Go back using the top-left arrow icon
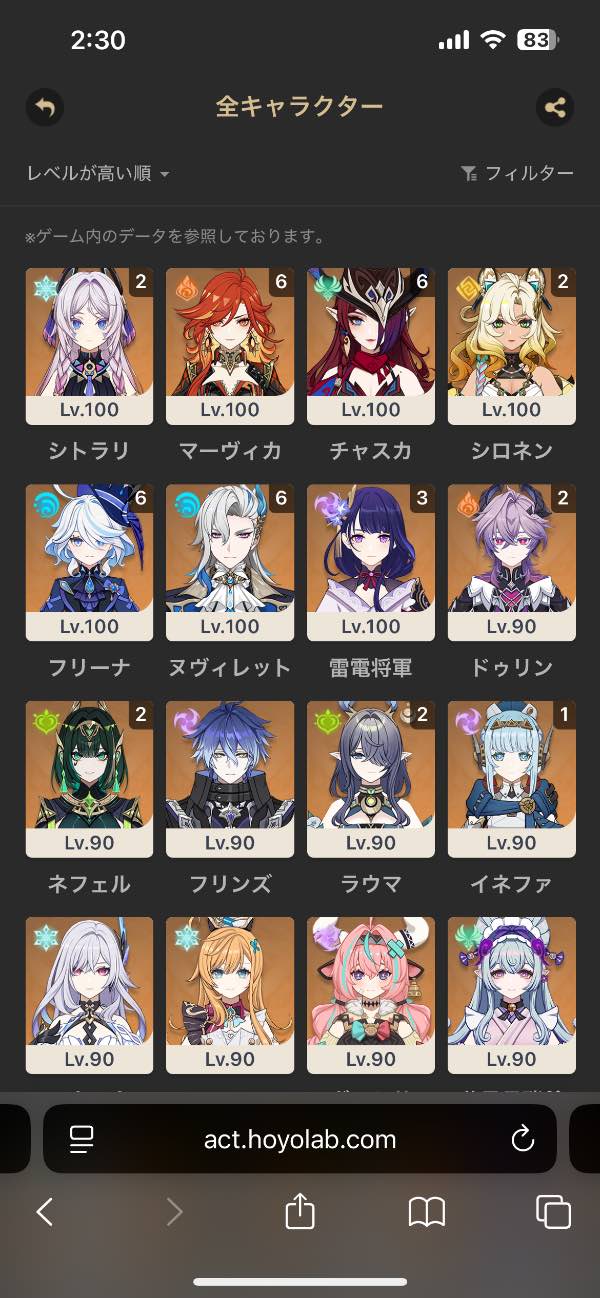 [44, 107]
